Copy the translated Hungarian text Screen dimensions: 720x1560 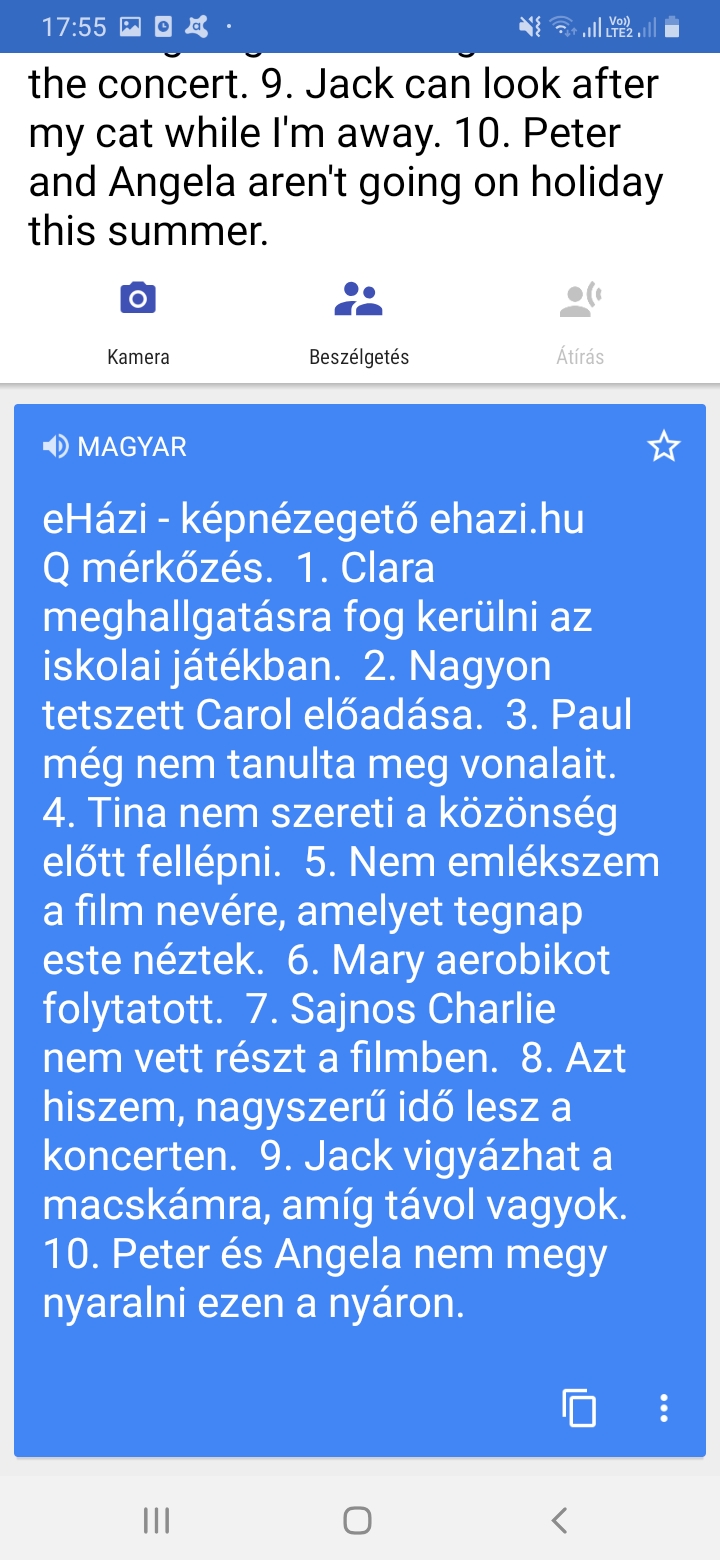[579, 1408]
